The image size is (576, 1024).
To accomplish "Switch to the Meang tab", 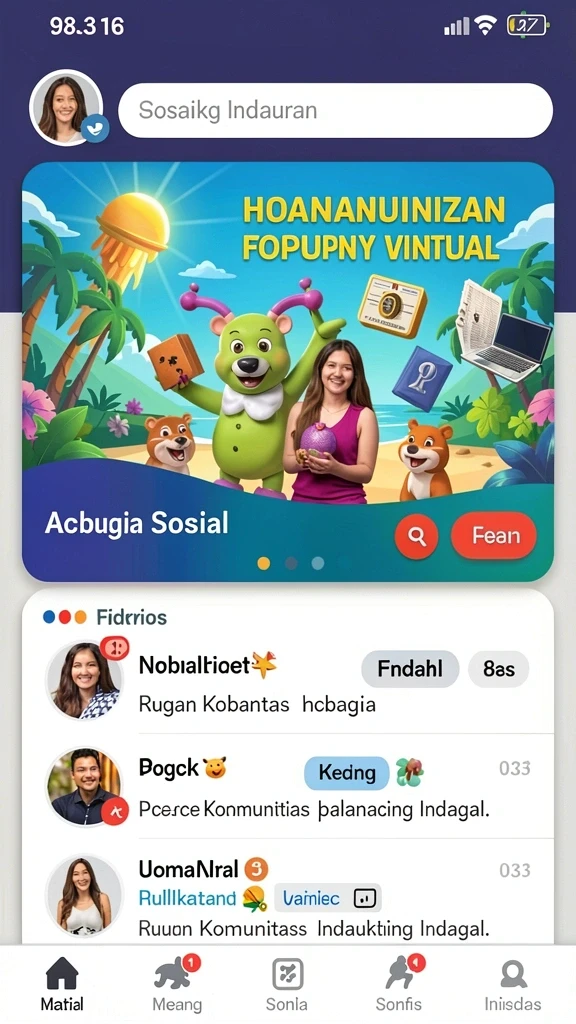I will point(176,985).
